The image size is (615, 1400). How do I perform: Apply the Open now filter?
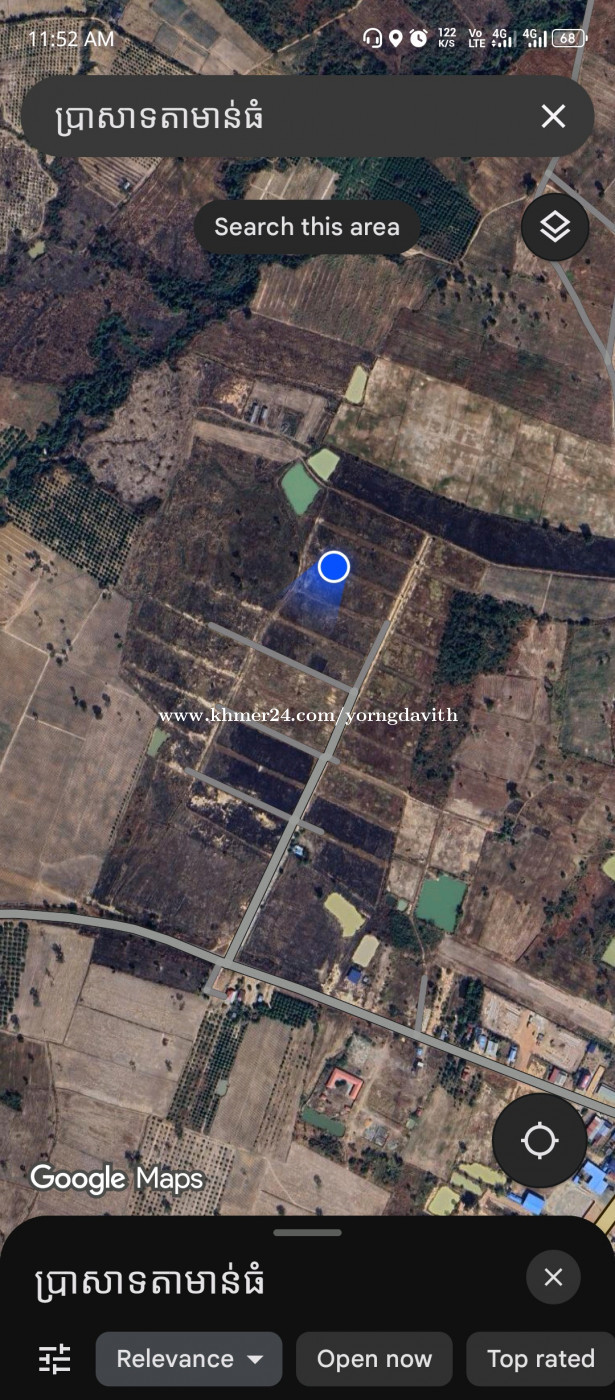374,1359
